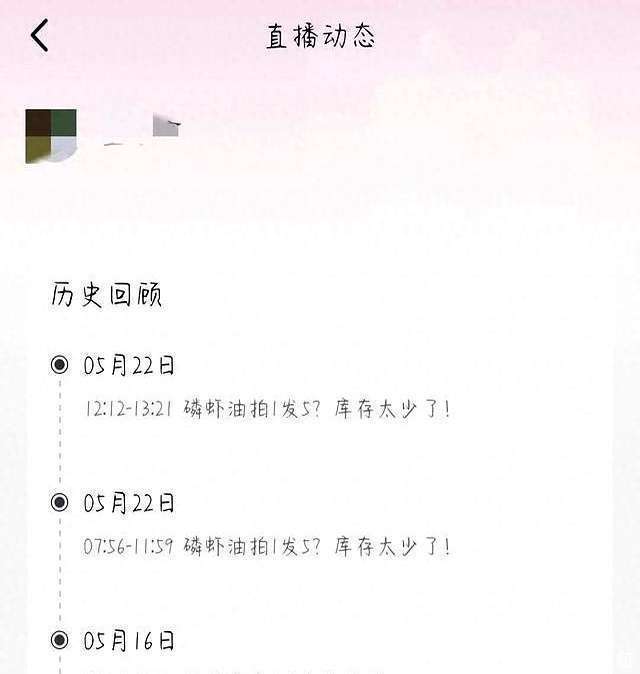Viewport: 640px width, 674px height.
Task: Open the 12:12-13:21 live stream replay entry
Action: 267,408
